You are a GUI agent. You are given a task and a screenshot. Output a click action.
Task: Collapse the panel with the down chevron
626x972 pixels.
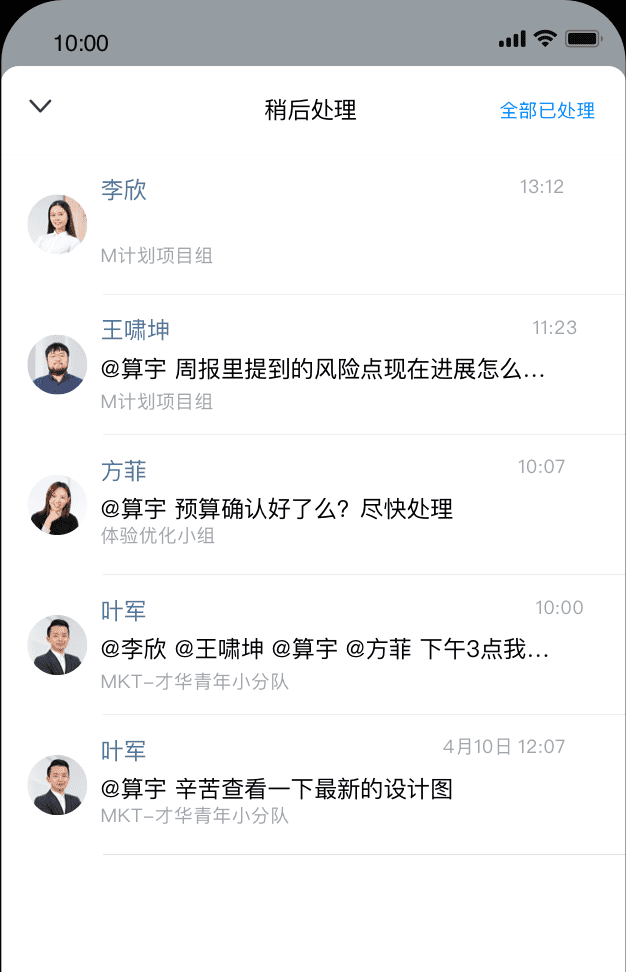[40, 106]
